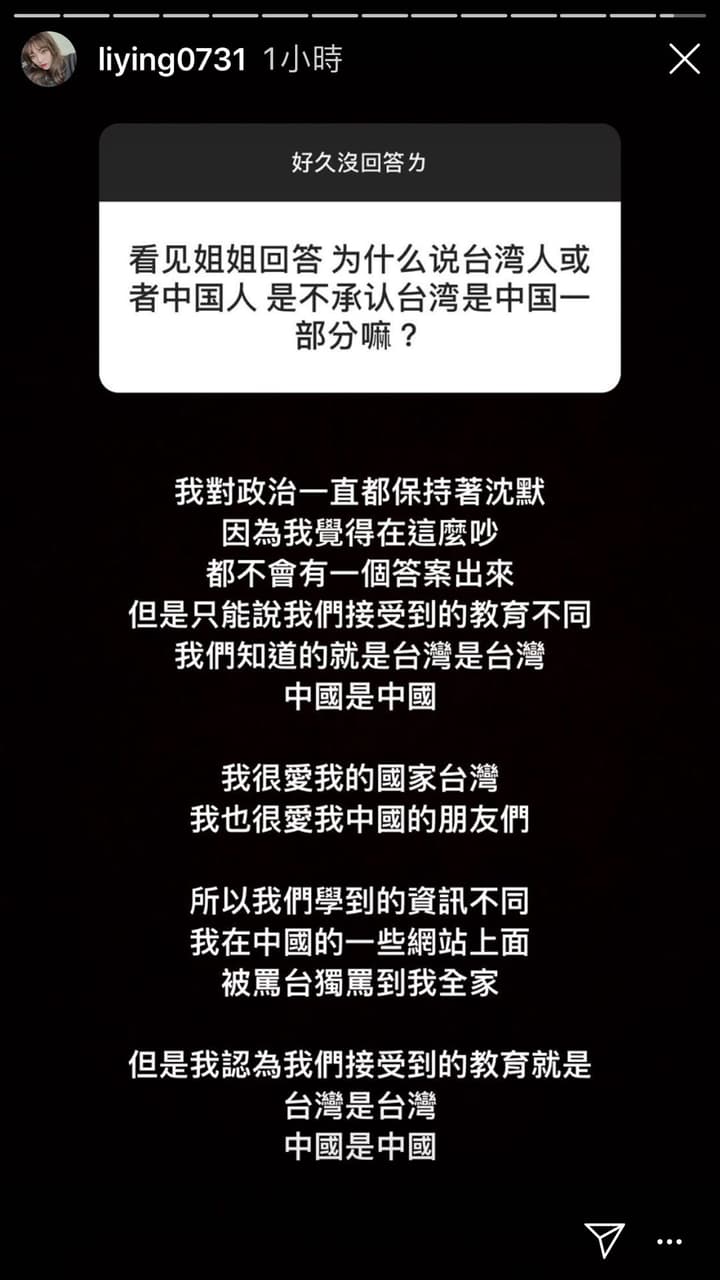This screenshot has height=1280, width=720.
Task: Close the story viewer
Action: click(x=684, y=60)
